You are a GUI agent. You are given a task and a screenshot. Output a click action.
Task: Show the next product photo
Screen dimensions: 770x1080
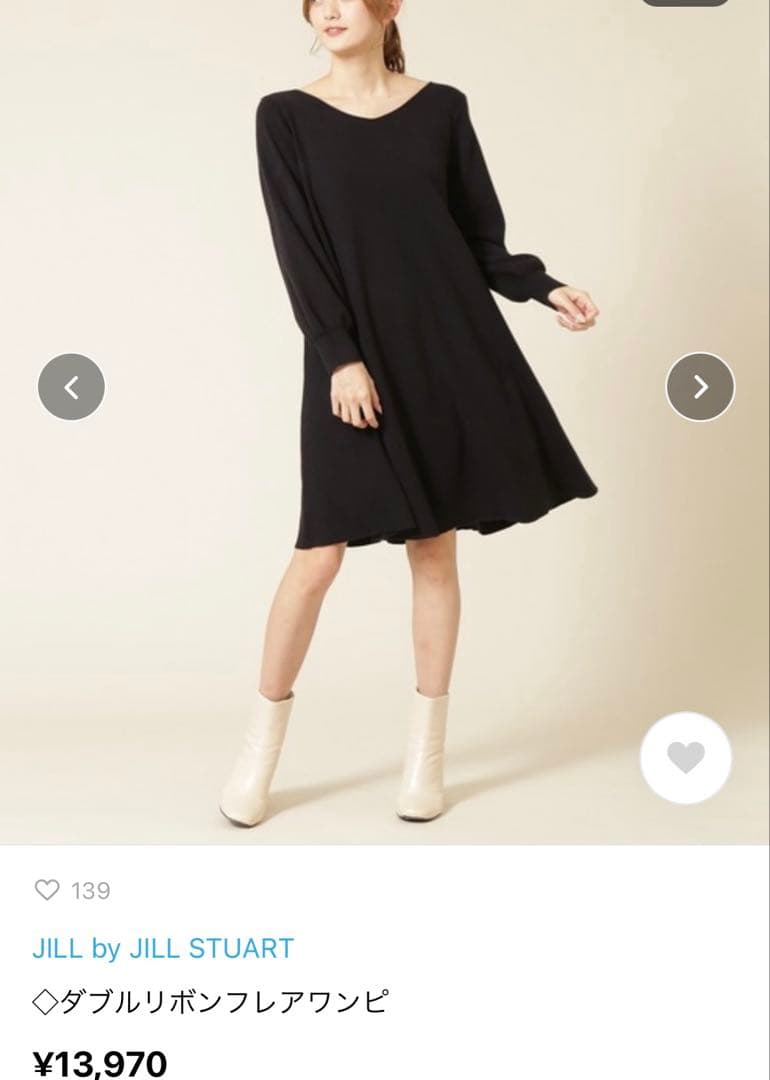[x=700, y=387]
